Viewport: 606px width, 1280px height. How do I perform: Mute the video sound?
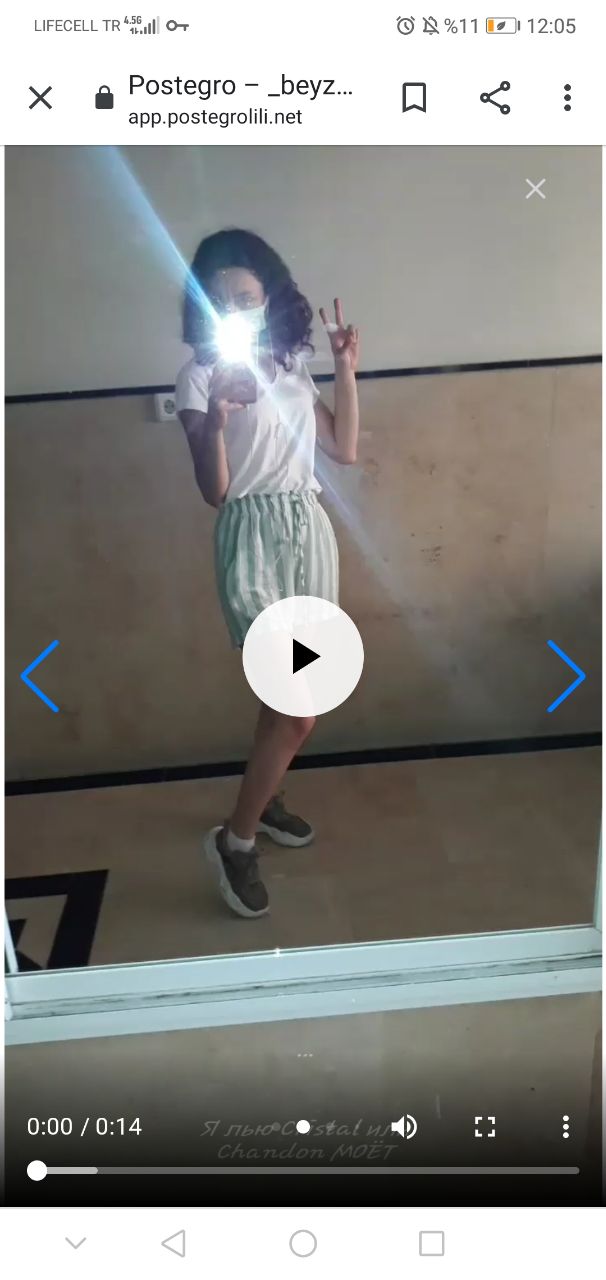[404, 1127]
